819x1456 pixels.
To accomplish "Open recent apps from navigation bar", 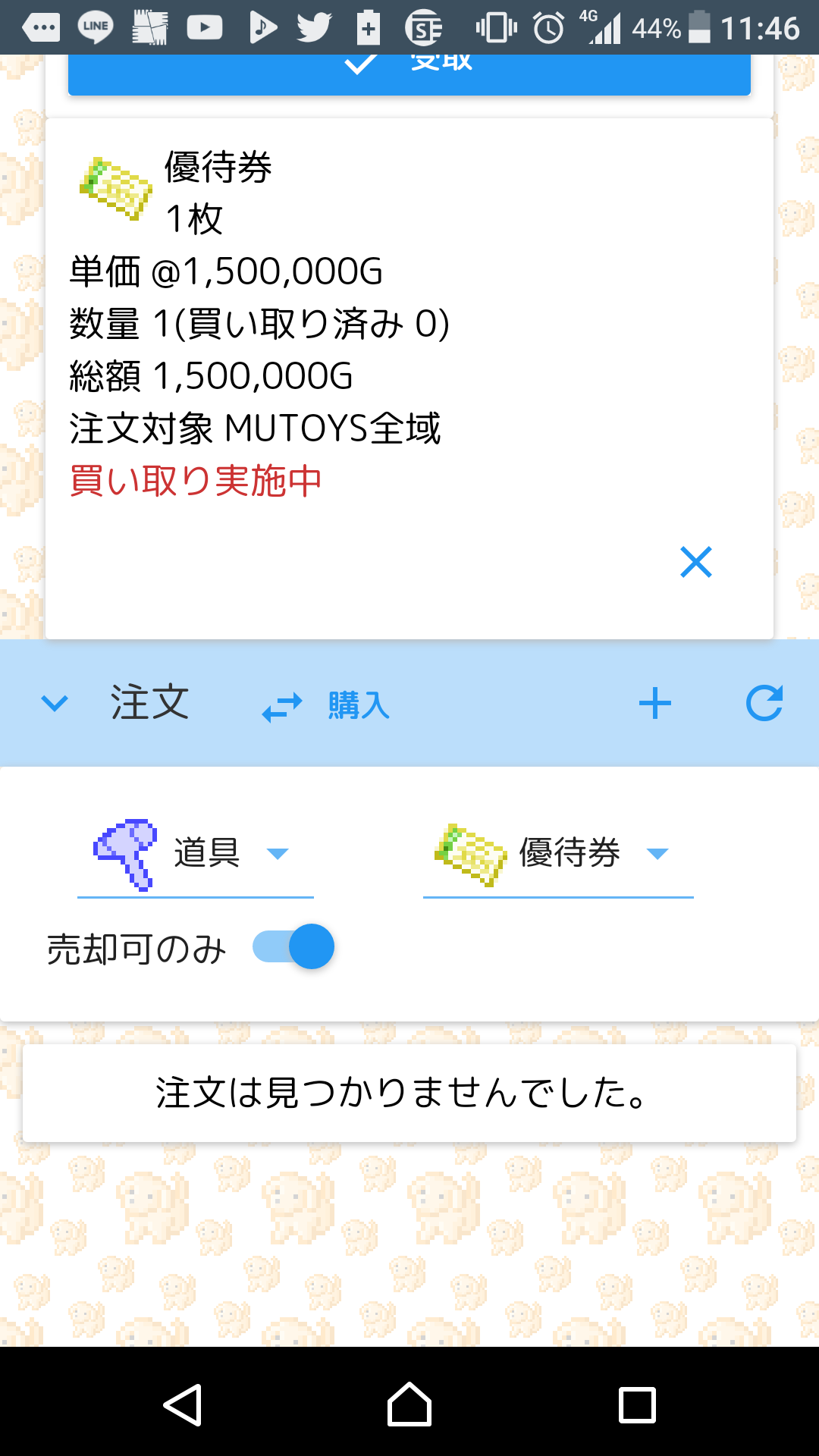I will tap(637, 1404).
